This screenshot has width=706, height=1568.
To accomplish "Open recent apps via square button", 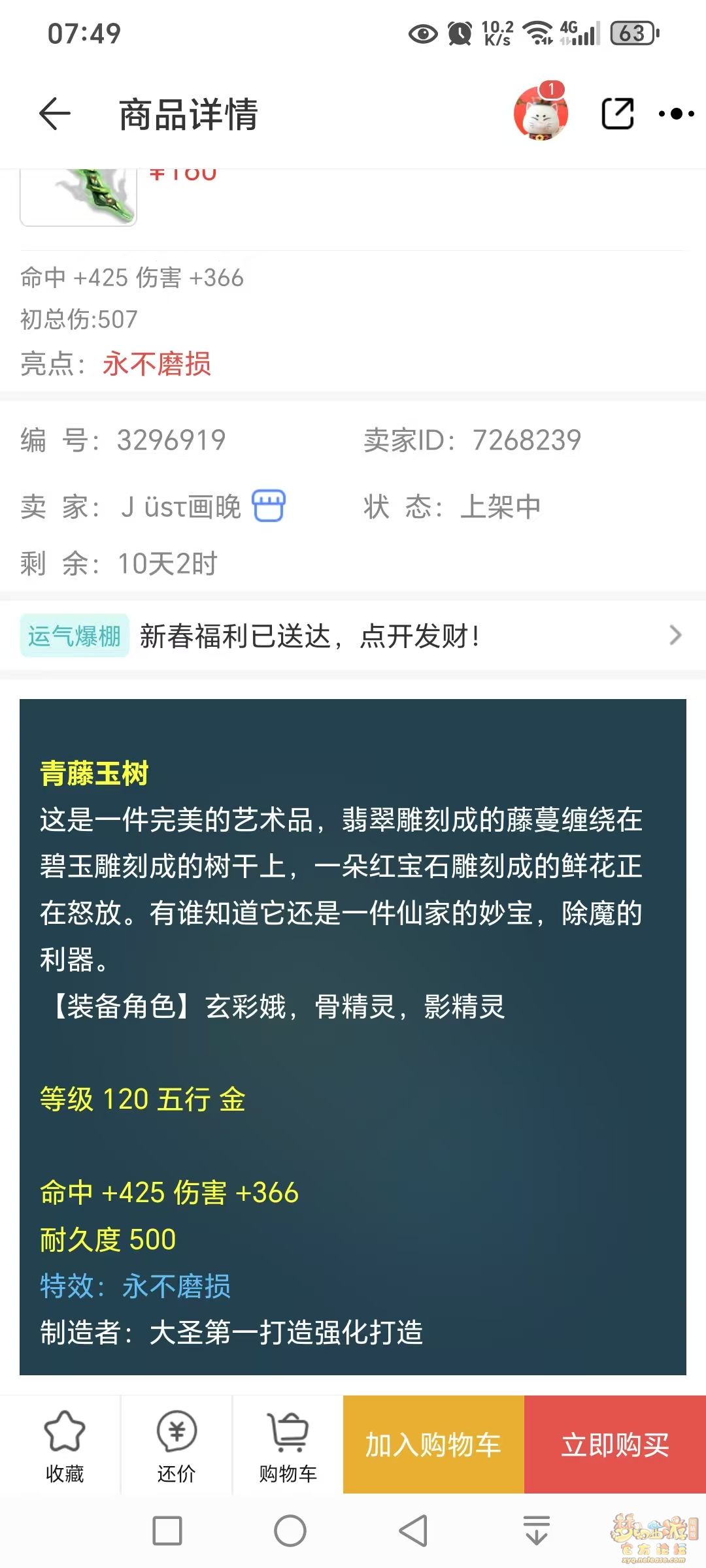I will [167, 1531].
